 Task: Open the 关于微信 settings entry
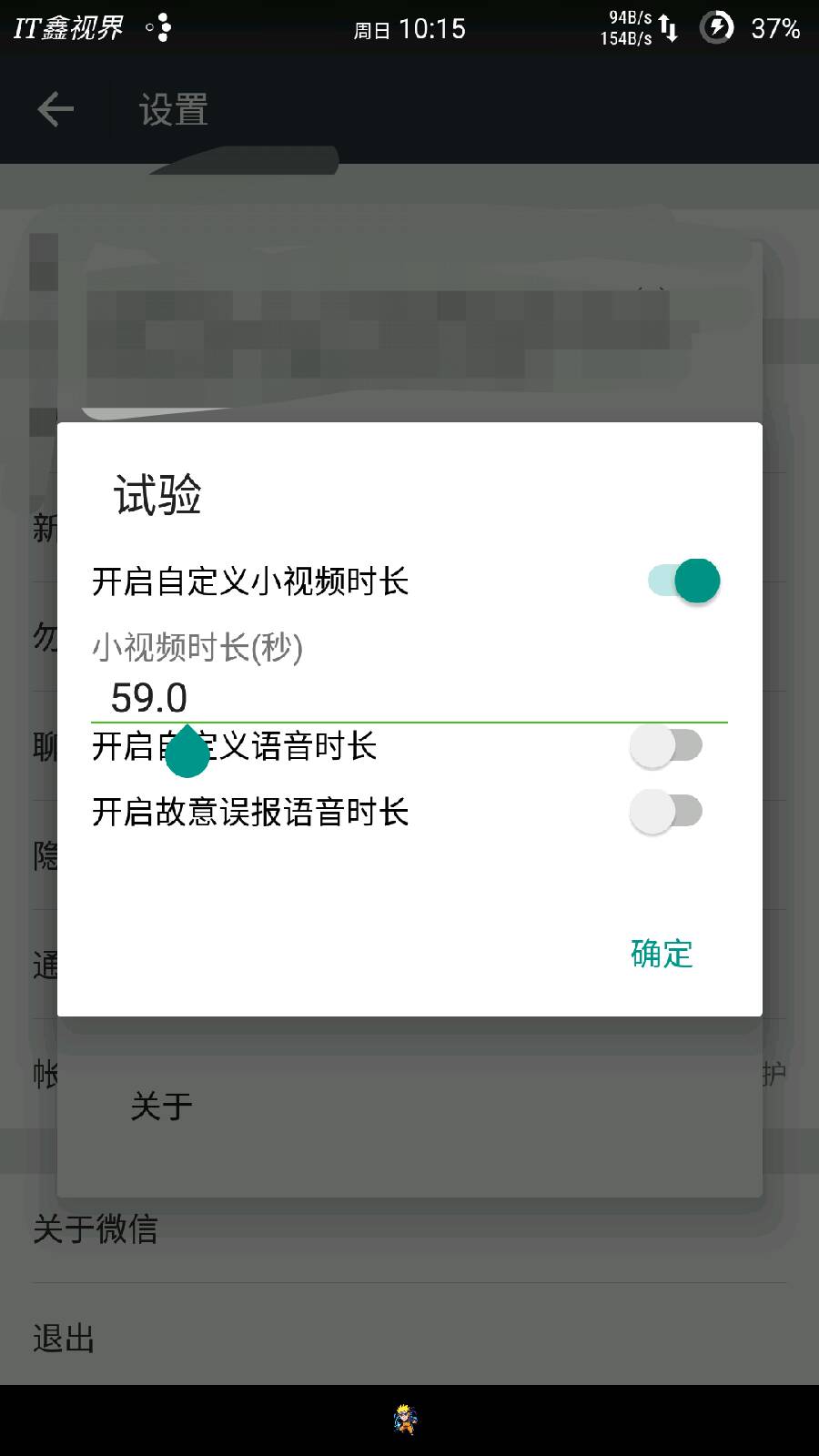coord(95,1230)
